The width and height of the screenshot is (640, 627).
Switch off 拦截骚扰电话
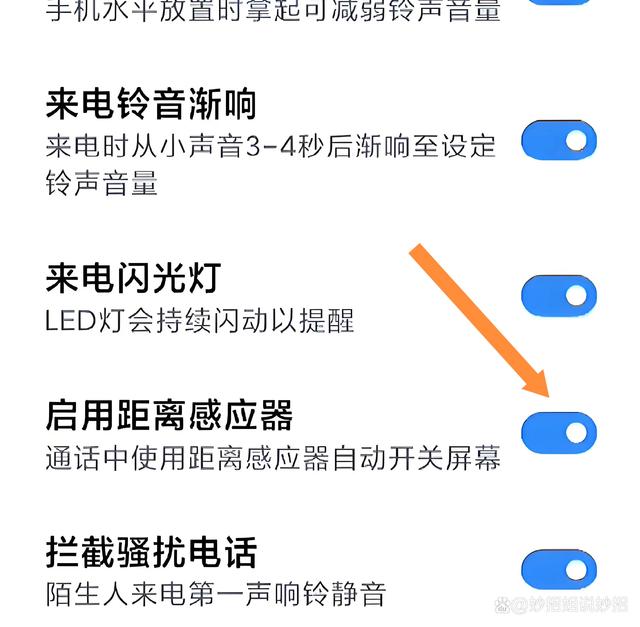pyautogui.click(x=559, y=570)
